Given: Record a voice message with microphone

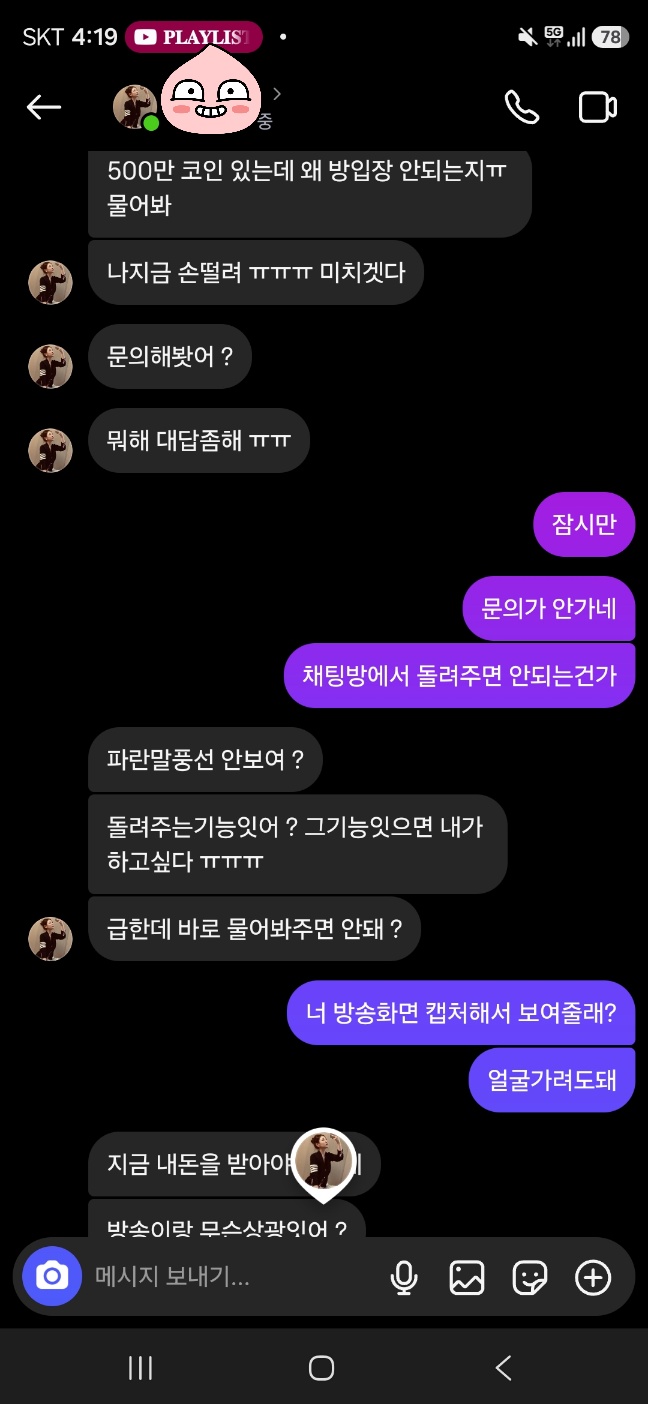Looking at the screenshot, I should click(404, 1277).
